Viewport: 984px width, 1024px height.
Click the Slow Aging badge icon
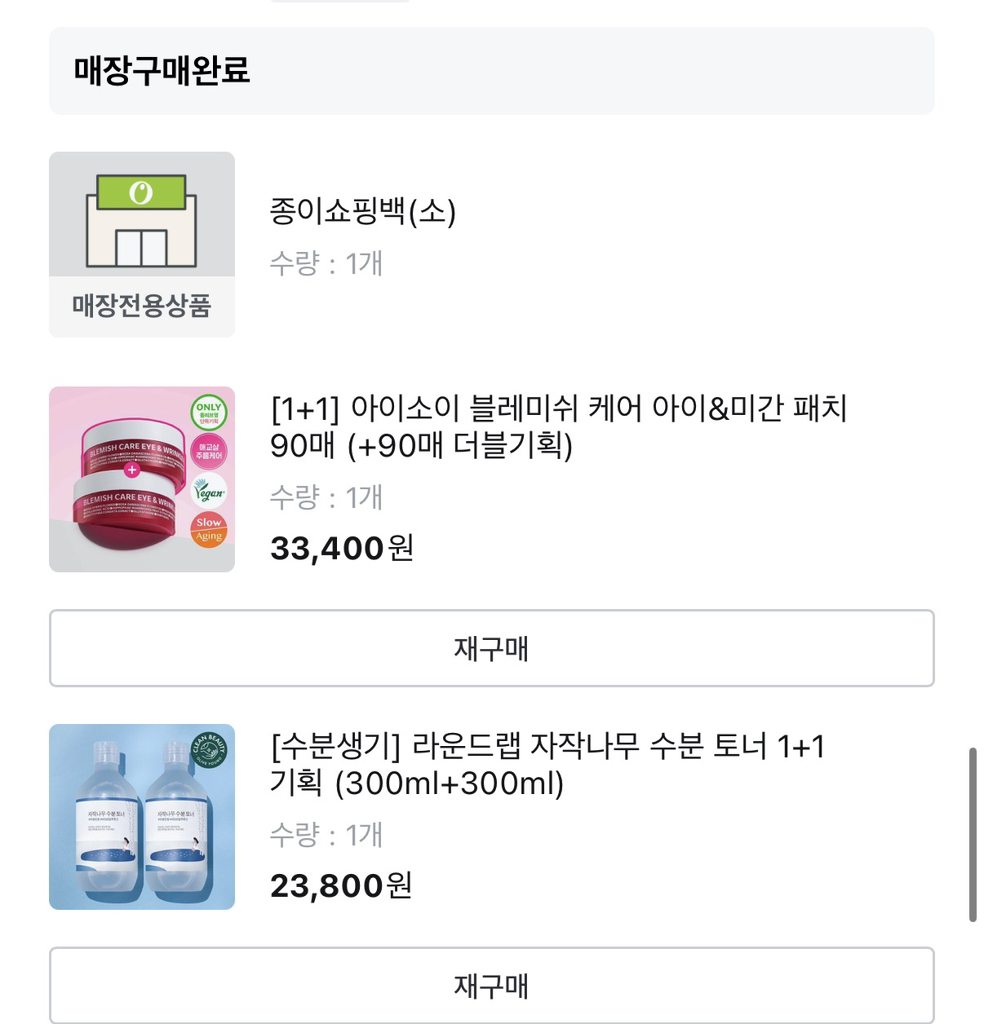pos(207,528)
